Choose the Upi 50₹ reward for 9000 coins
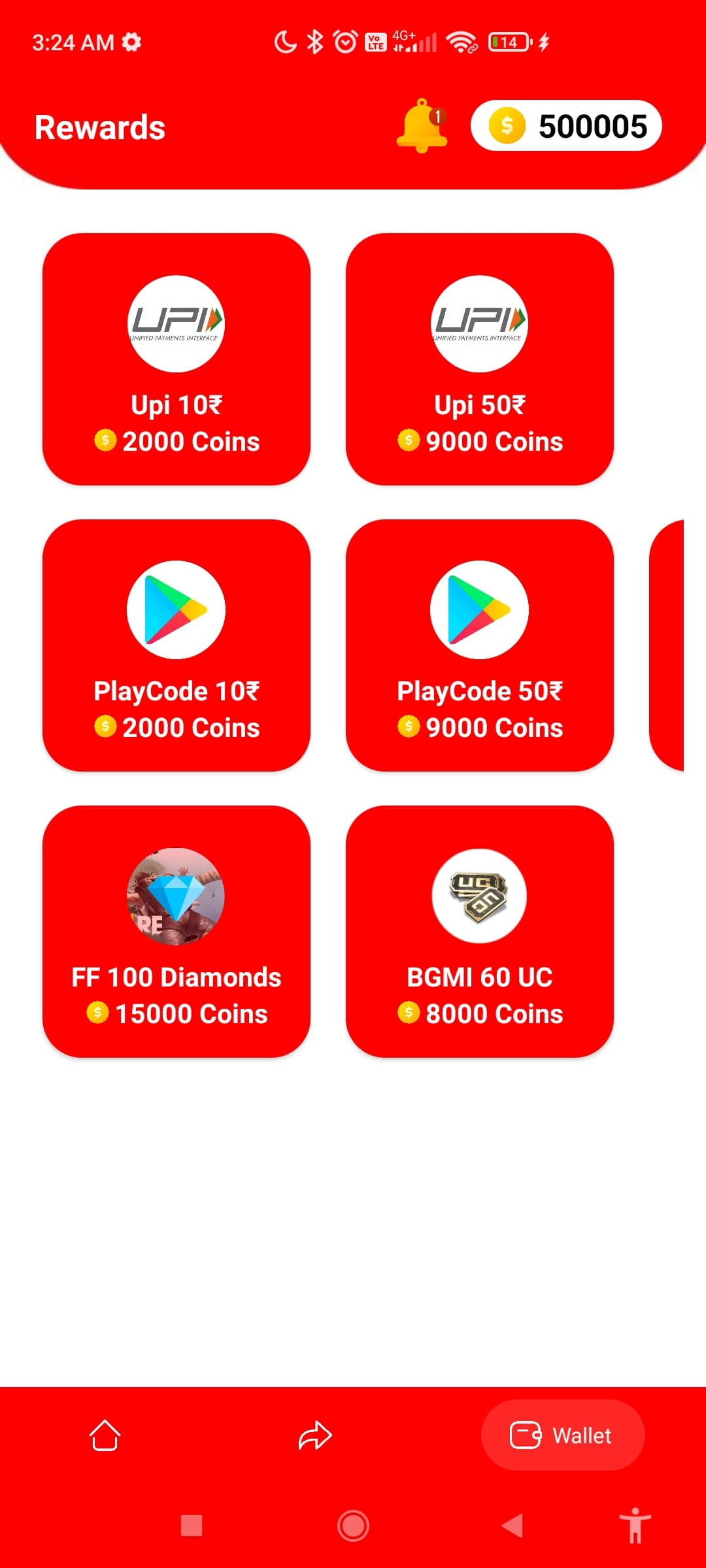The width and height of the screenshot is (706, 1568). (x=479, y=359)
